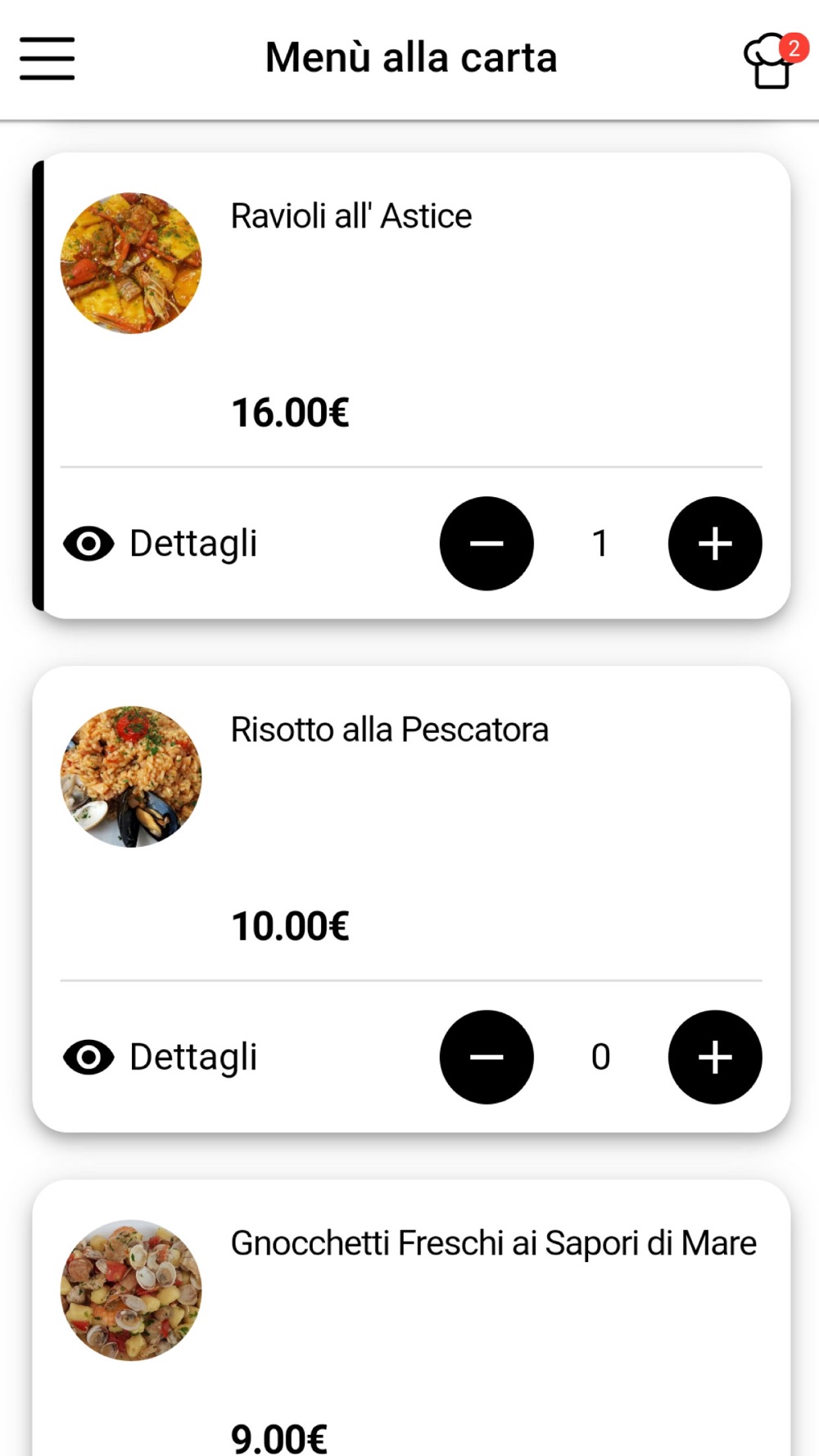
Task: Add one Risotto alla Pescatora
Action: (715, 1057)
